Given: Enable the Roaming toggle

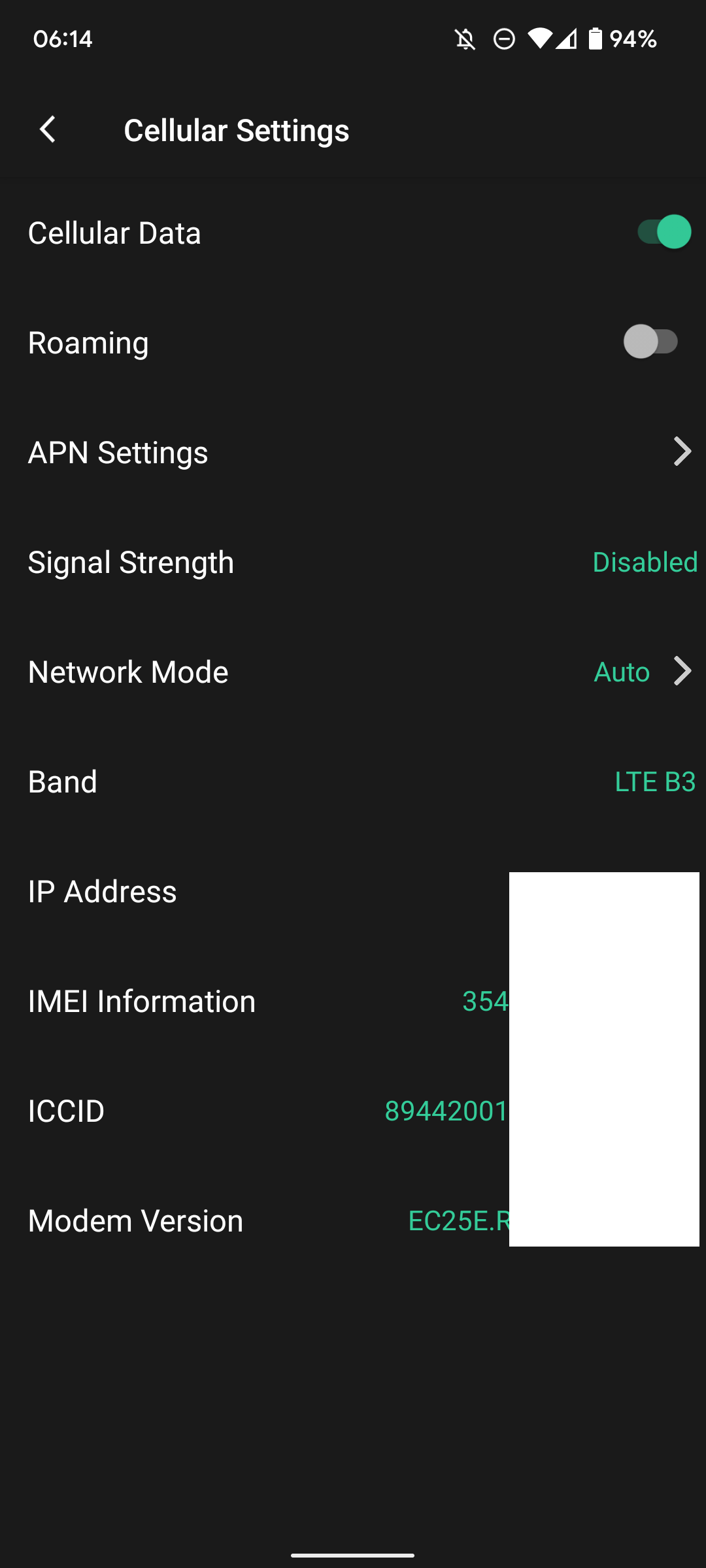Looking at the screenshot, I should click(650, 342).
